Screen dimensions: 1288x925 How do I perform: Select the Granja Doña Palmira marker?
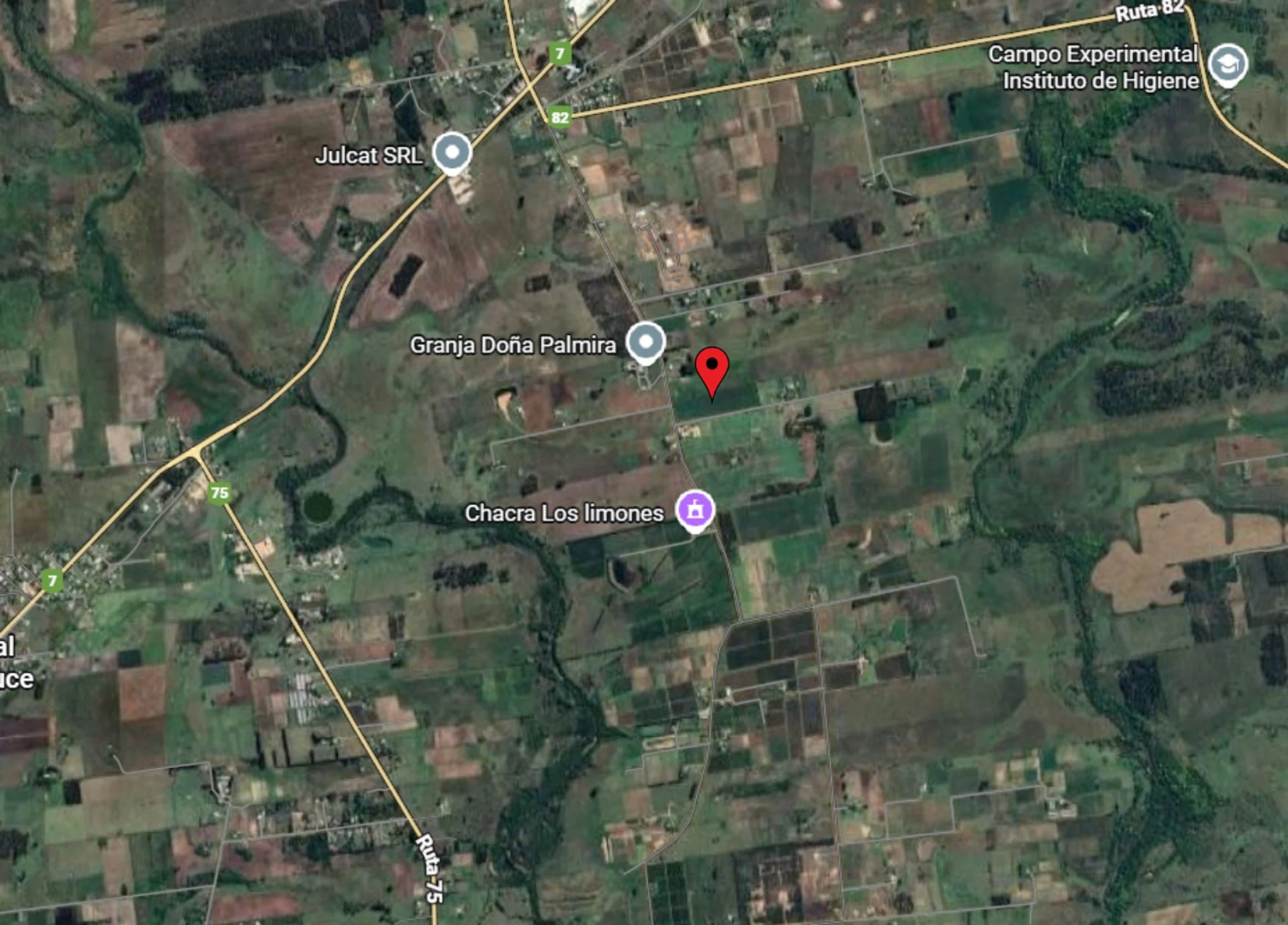[645, 342]
